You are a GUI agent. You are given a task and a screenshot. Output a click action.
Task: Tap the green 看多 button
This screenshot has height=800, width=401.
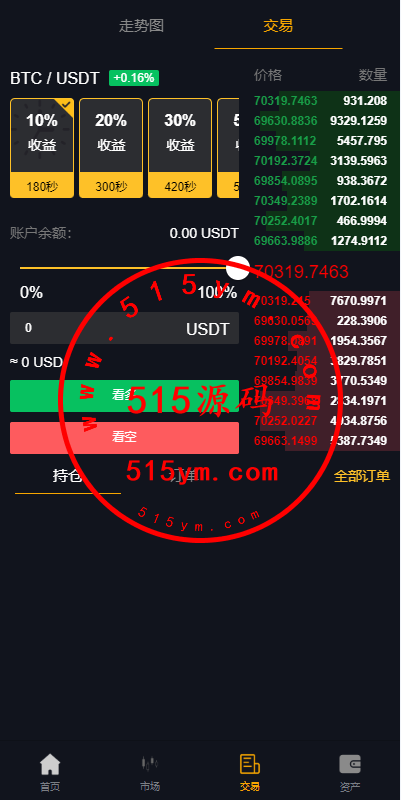pos(124,396)
